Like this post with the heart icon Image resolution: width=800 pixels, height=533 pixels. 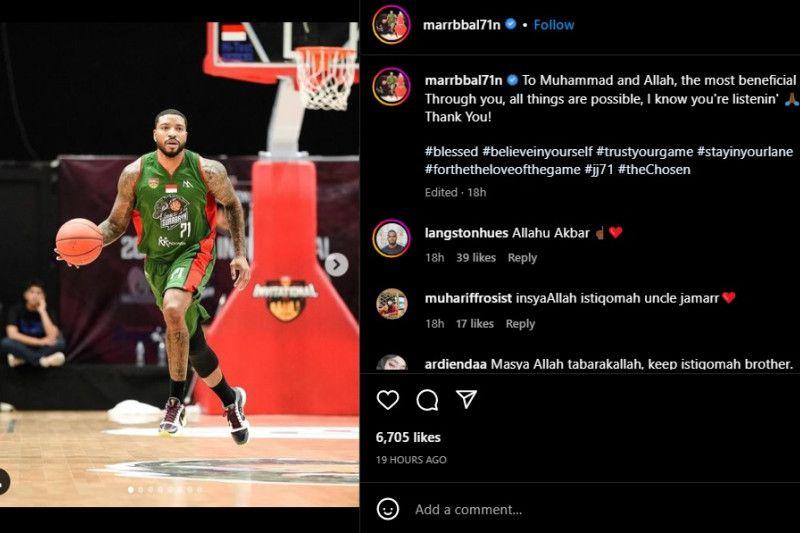[x=388, y=400]
